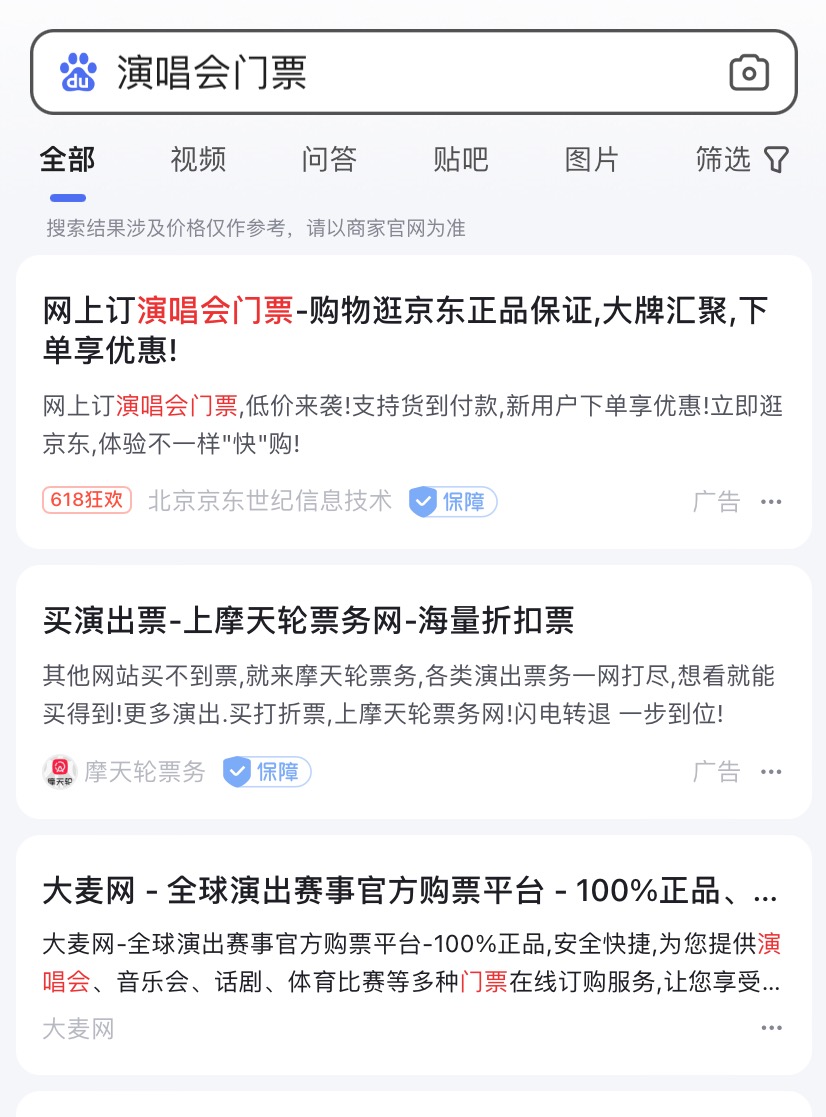
Task: Switch to the 视频 tab
Action: 198,159
